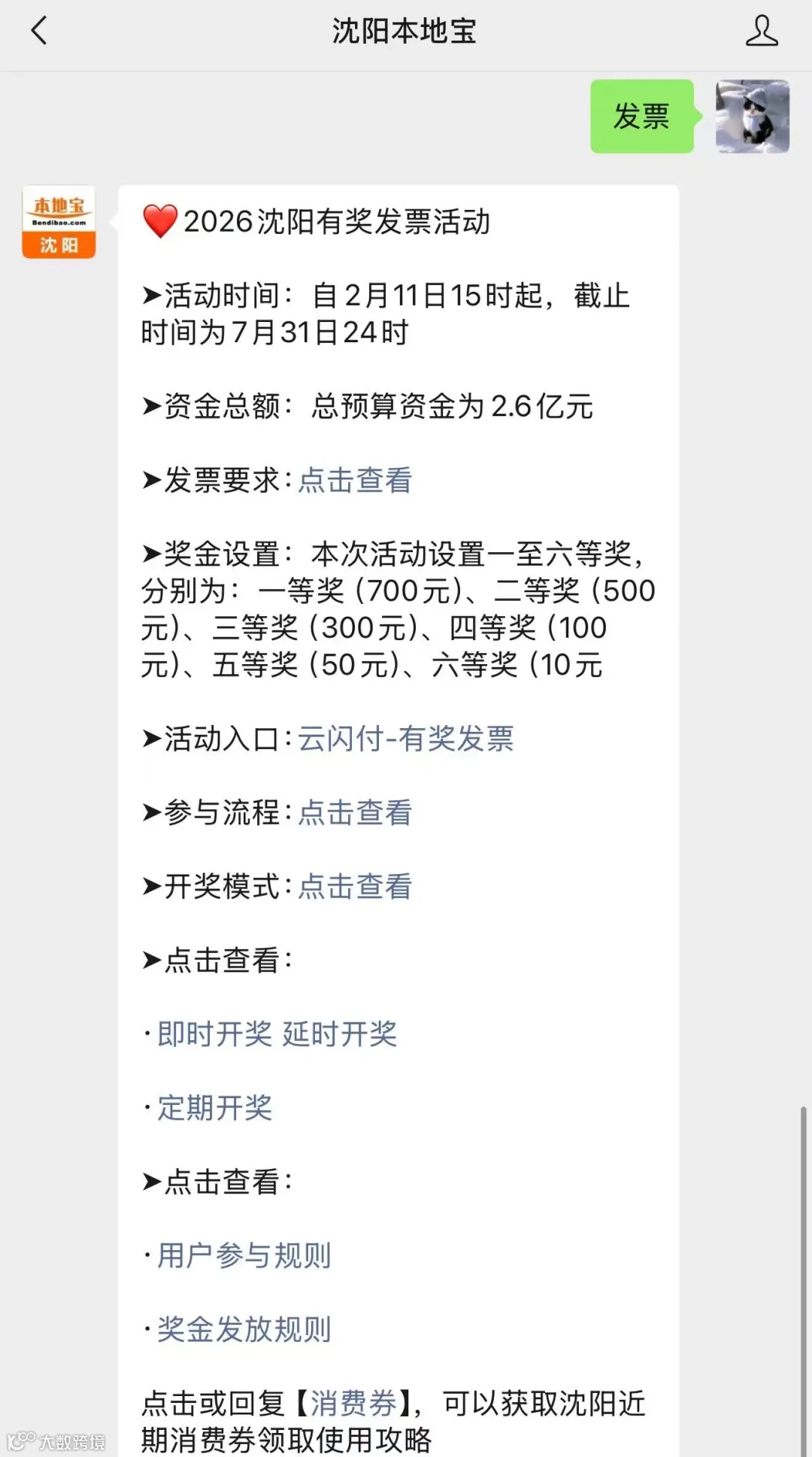Viewport: 812px width, 1457px height.
Task: Check 开奖模式 via its 点击查看 link
Action: 353,888
